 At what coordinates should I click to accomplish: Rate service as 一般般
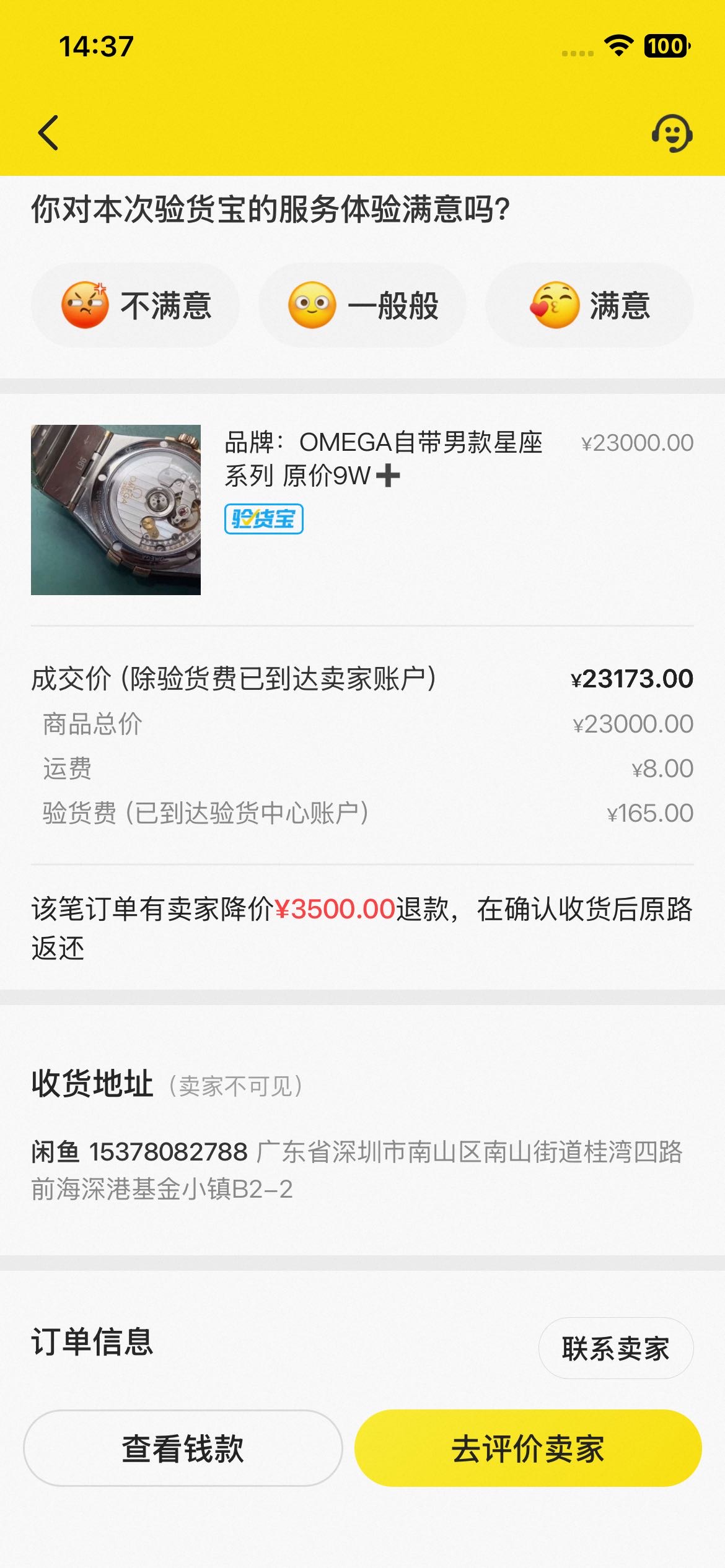[x=362, y=305]
